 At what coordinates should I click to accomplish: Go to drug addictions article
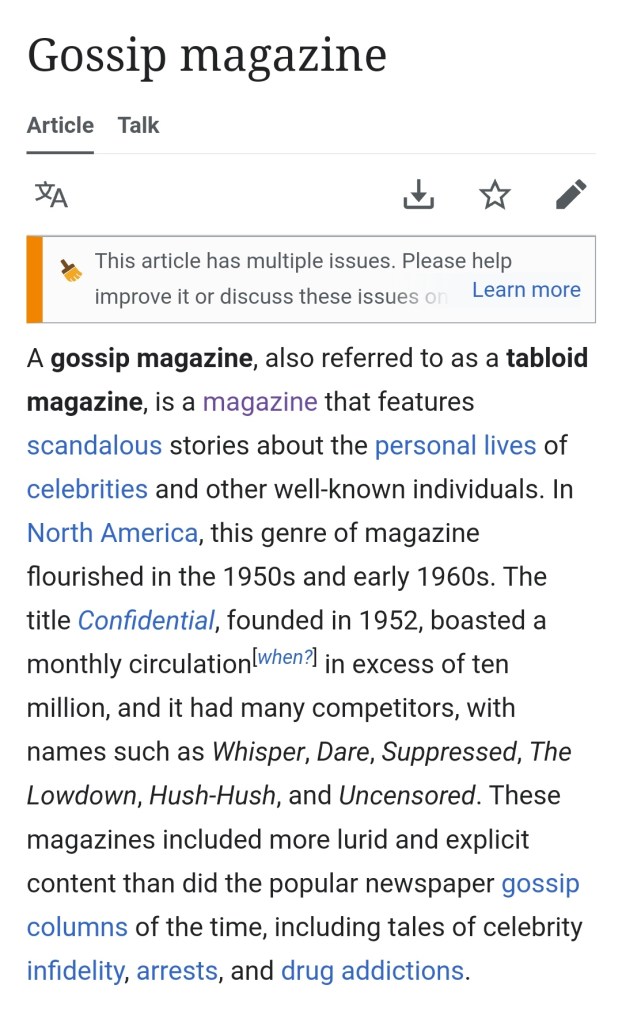pos(372,971)
